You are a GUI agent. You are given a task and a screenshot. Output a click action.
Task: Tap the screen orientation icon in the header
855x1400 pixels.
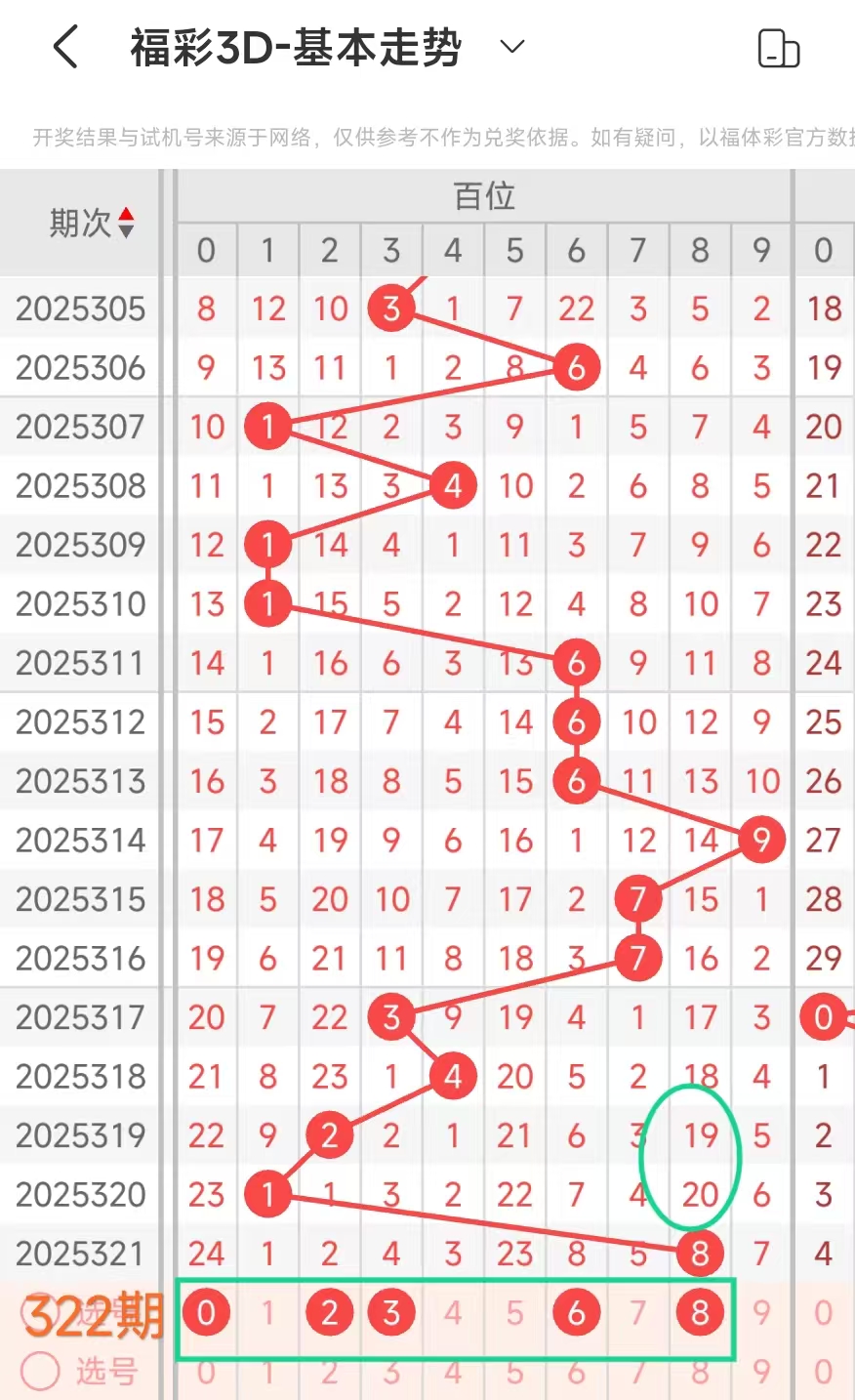point(778,48)
